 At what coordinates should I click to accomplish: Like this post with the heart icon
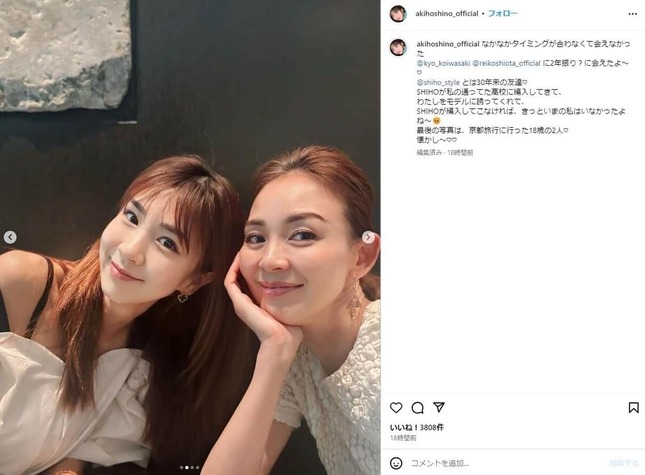point(396,407)
